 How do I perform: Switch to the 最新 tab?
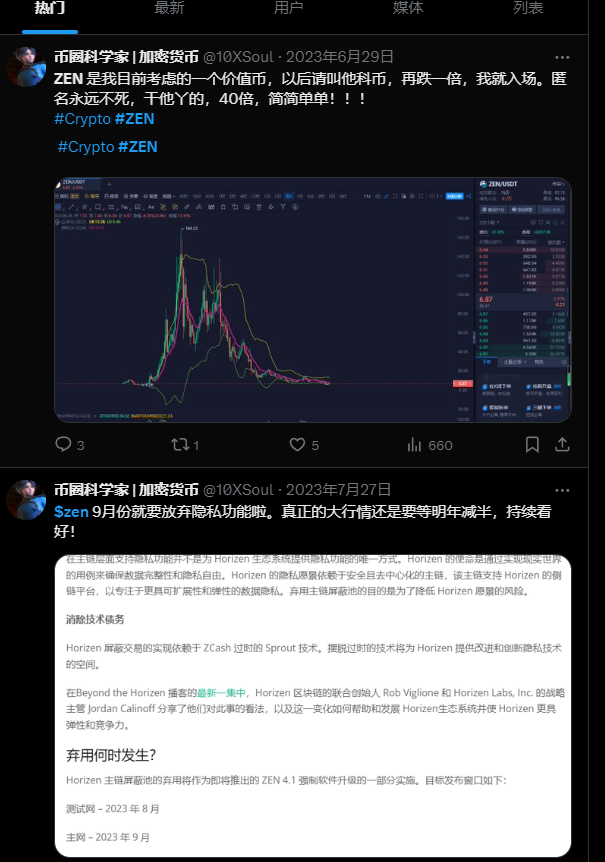pos(169,8)
